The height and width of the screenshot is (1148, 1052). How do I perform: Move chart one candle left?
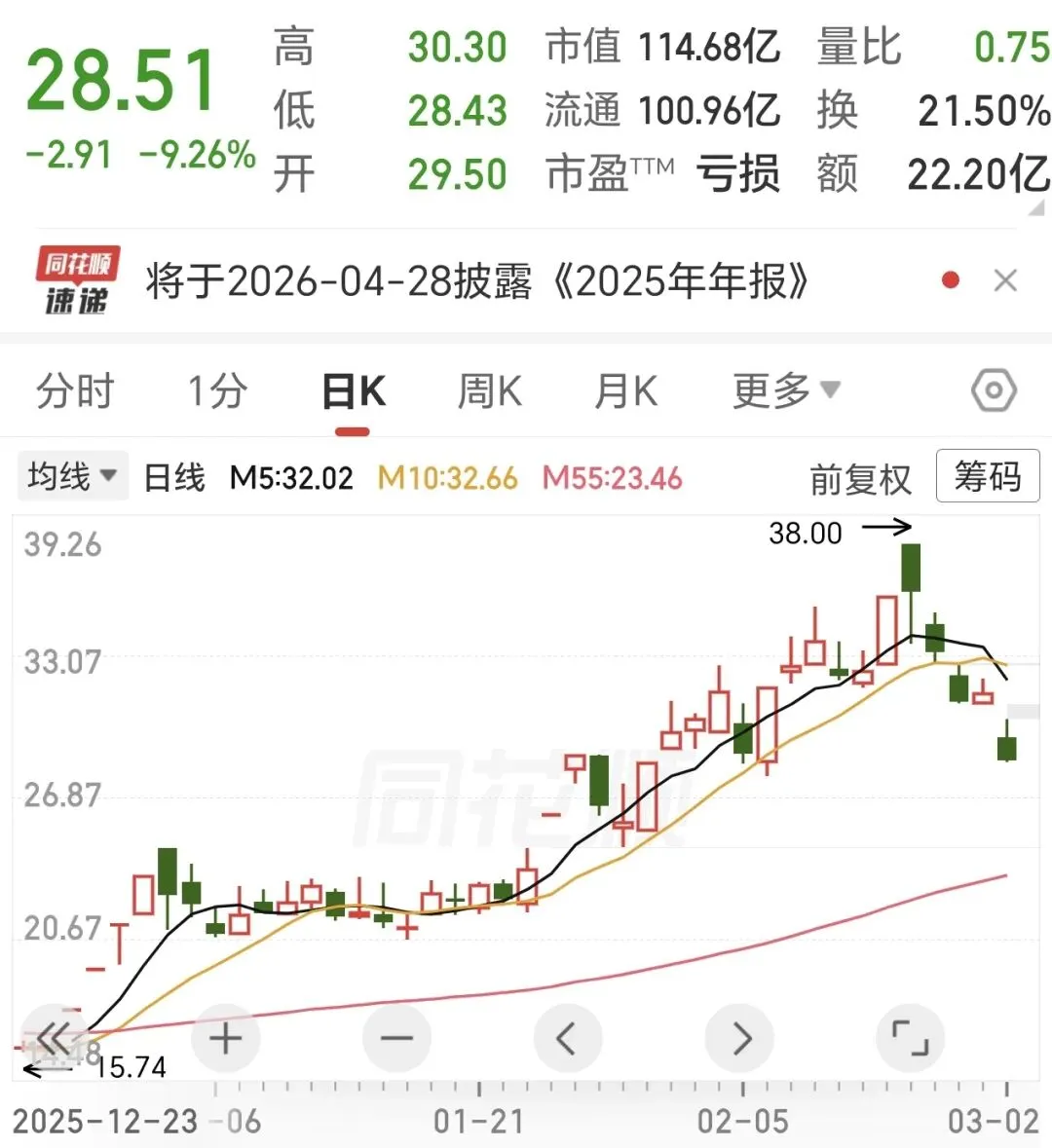coord(568,1038)
